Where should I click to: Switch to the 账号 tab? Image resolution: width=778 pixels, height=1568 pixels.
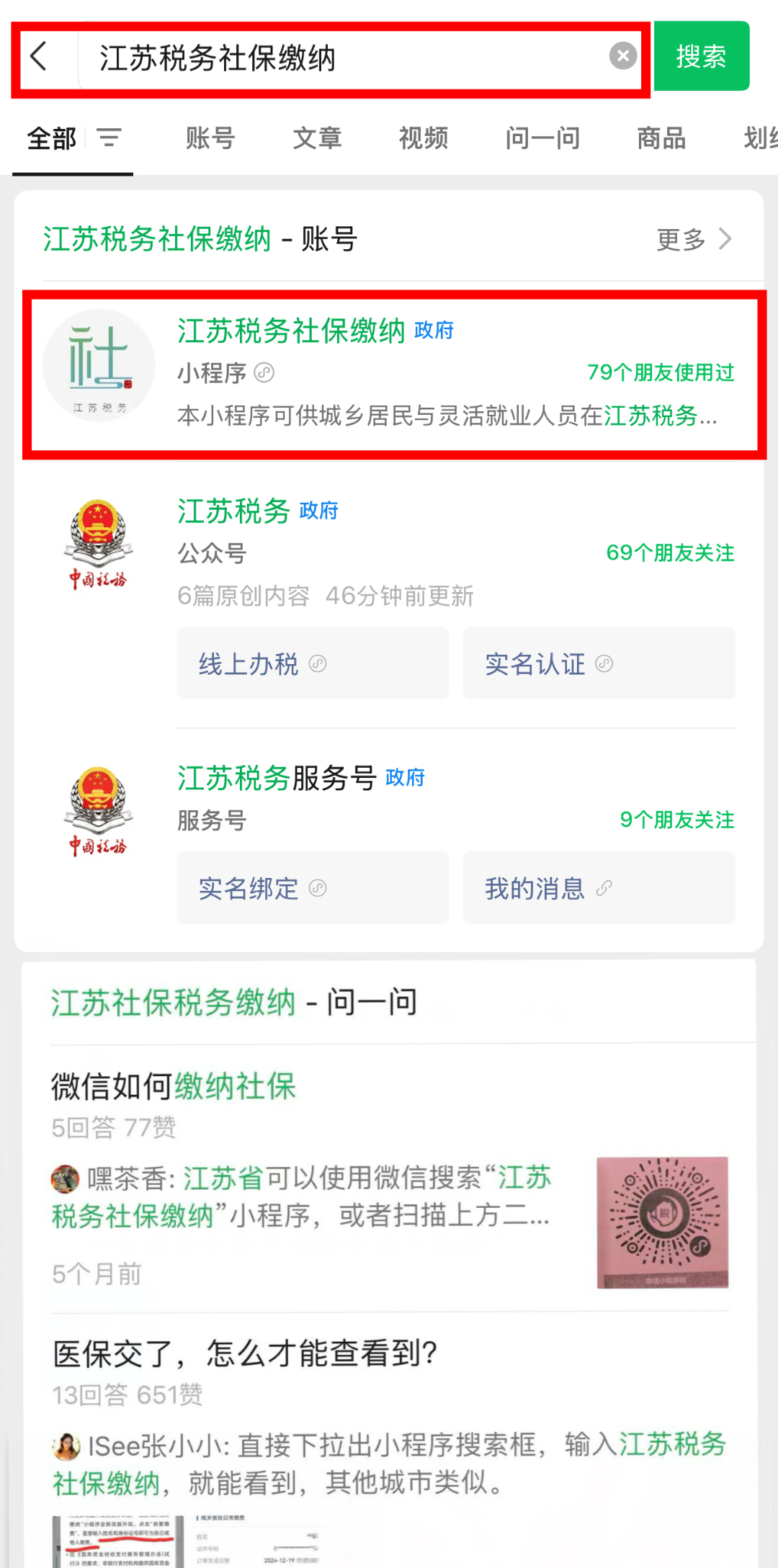click(x=210, y=138)
